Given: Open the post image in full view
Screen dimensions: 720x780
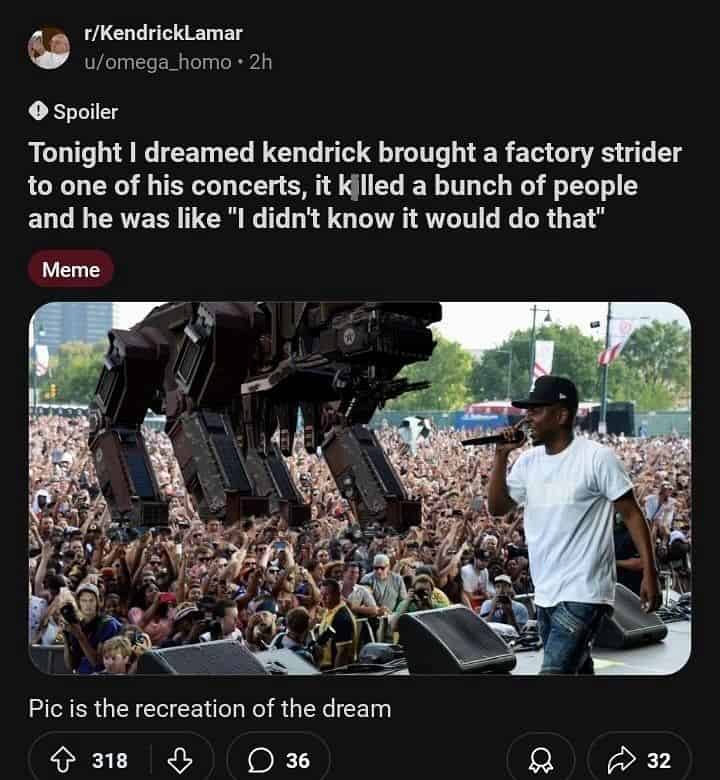Looking at the screenshot, I should coord(359,488).
